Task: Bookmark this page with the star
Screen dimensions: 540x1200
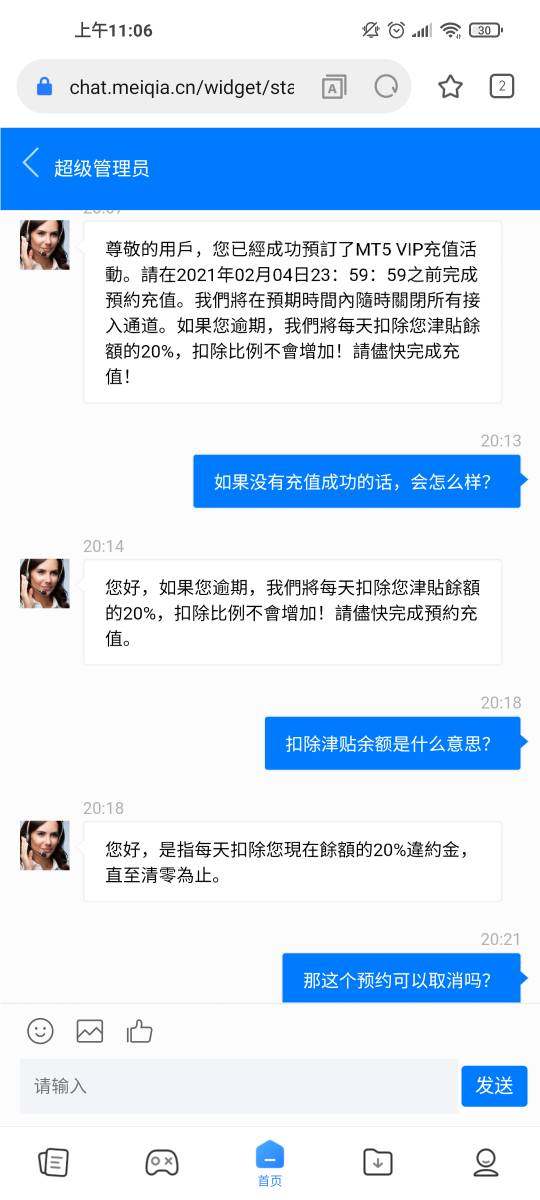Action: (x=450, y=87)
